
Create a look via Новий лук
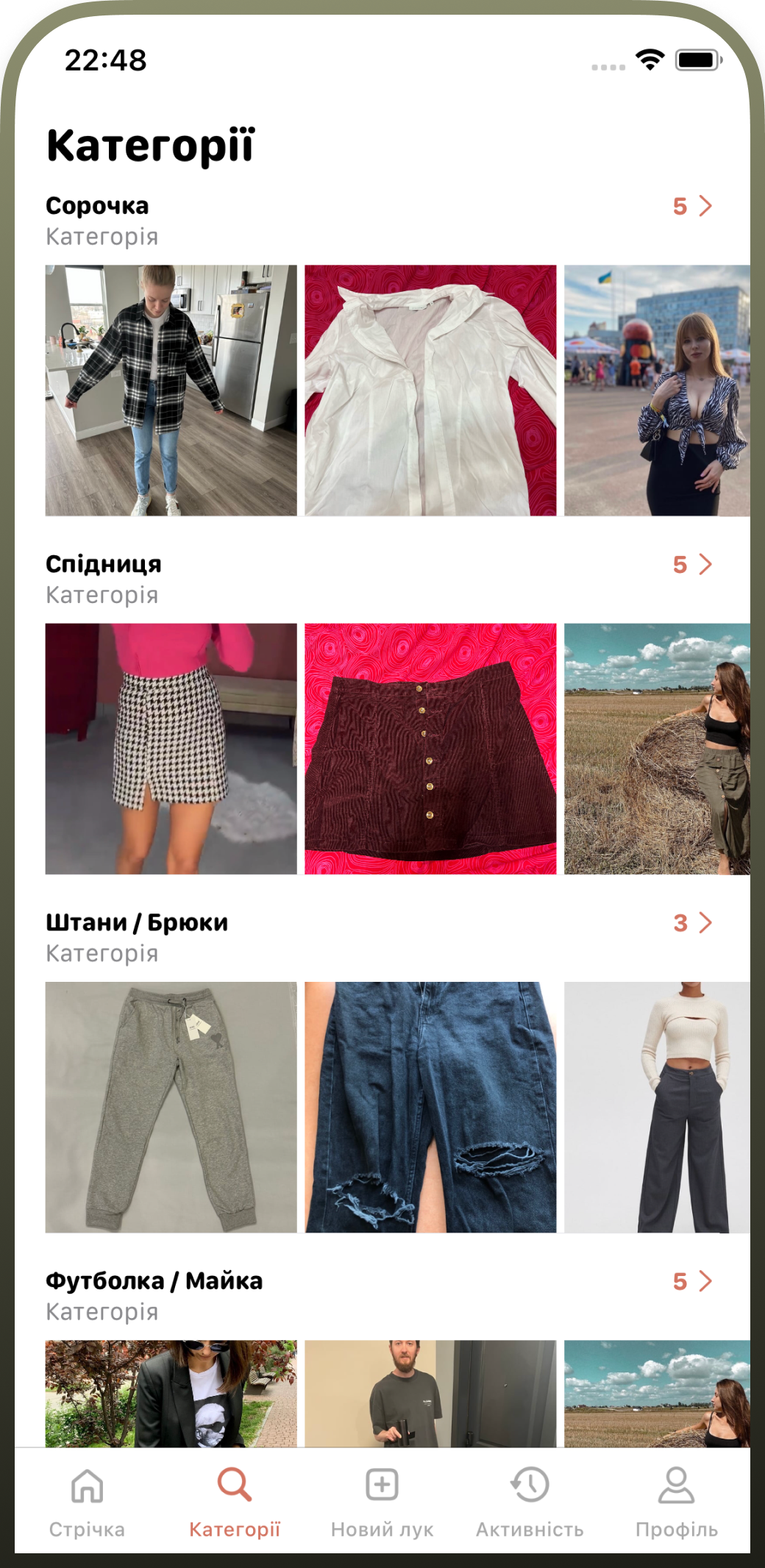click(x=382, y=1502)
